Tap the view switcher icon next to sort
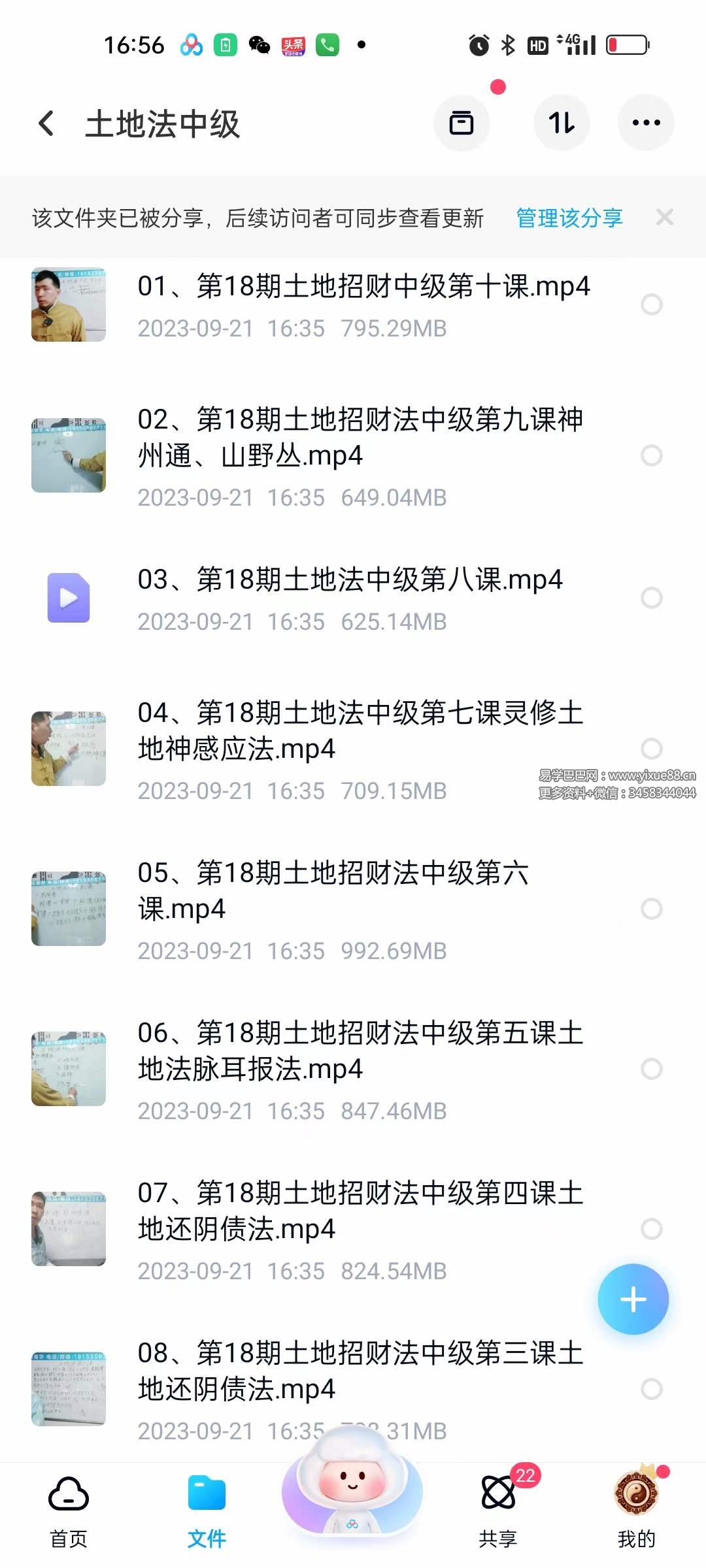Viewport: 706px width, 1568px height. click(462, 123)
